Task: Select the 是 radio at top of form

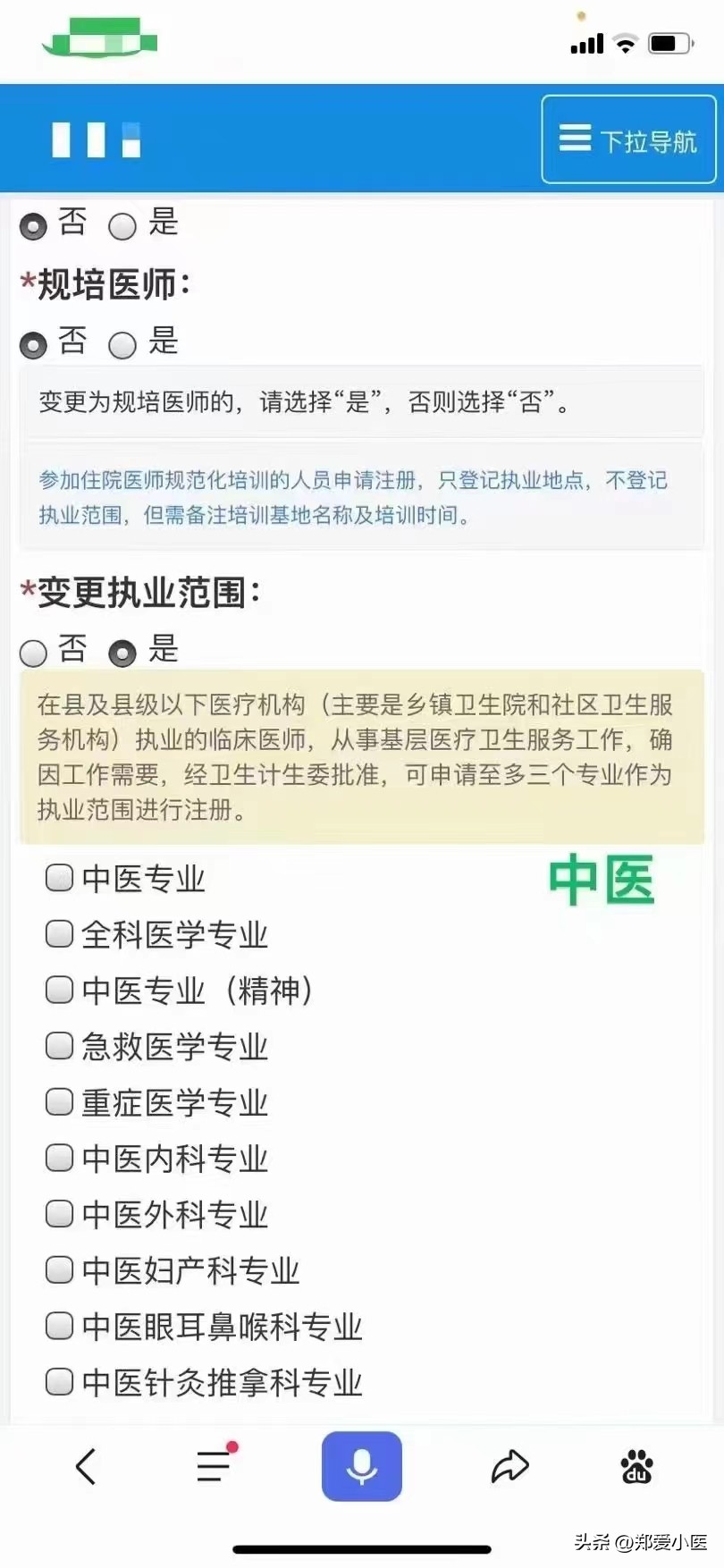Action: tap(122, 226)
